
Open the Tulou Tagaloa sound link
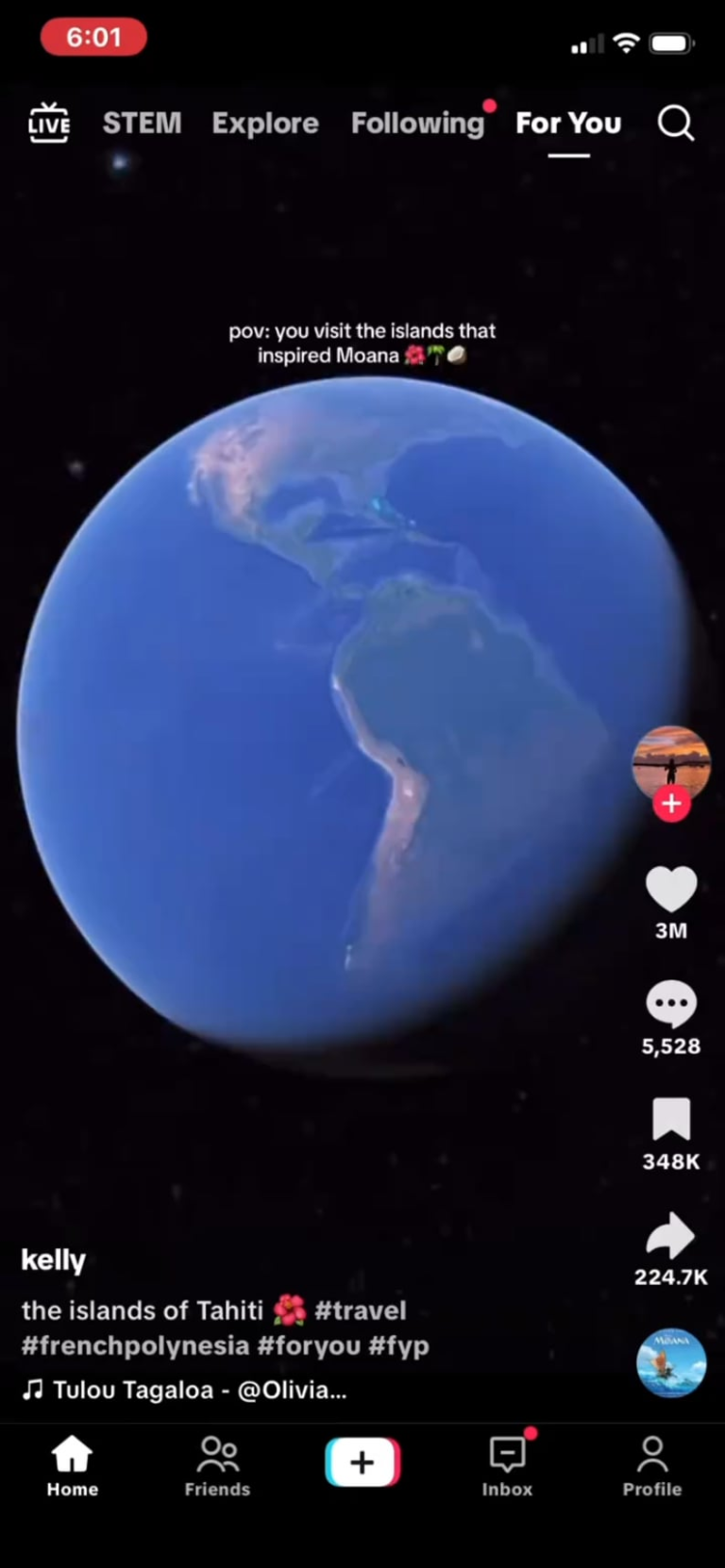198,1390
